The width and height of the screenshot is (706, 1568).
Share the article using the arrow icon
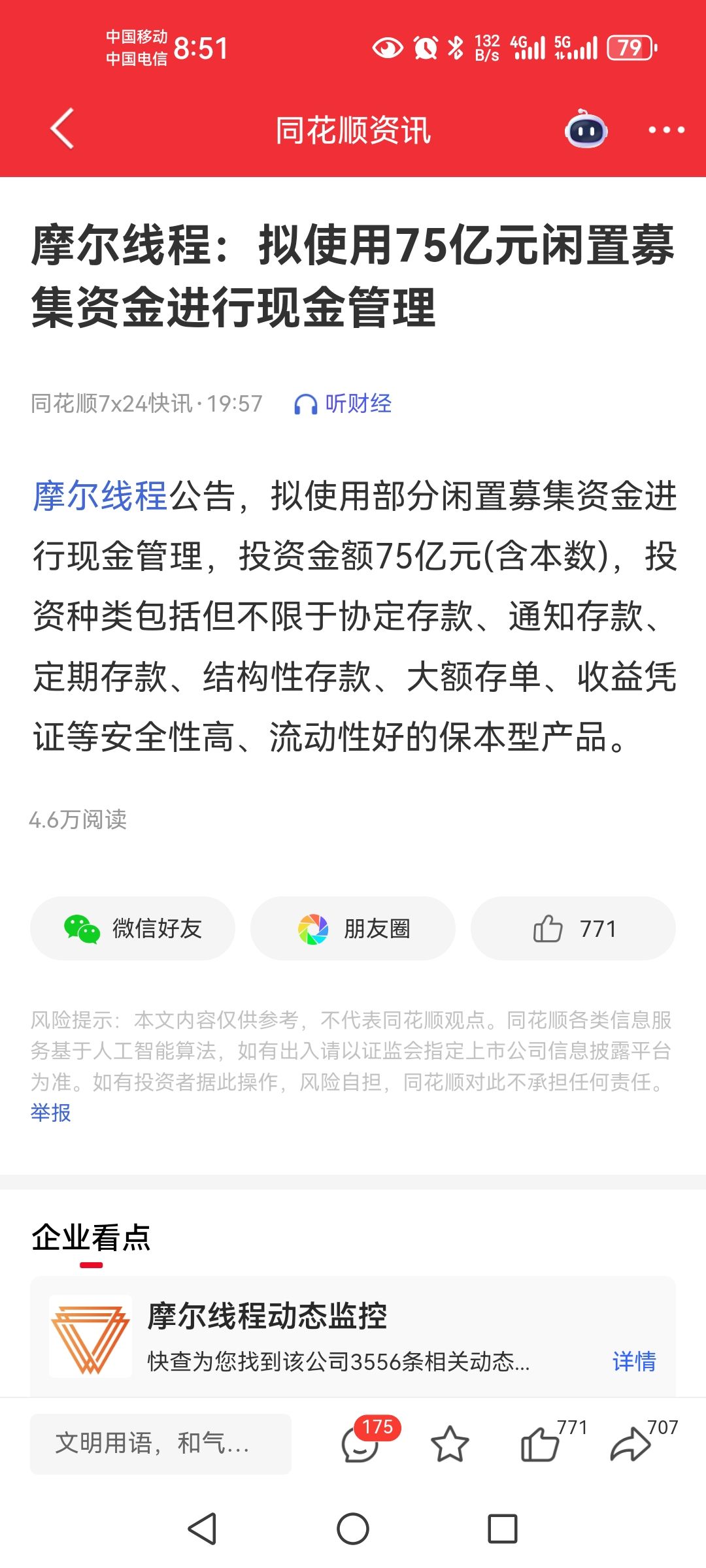click(x=630, y=1444)
